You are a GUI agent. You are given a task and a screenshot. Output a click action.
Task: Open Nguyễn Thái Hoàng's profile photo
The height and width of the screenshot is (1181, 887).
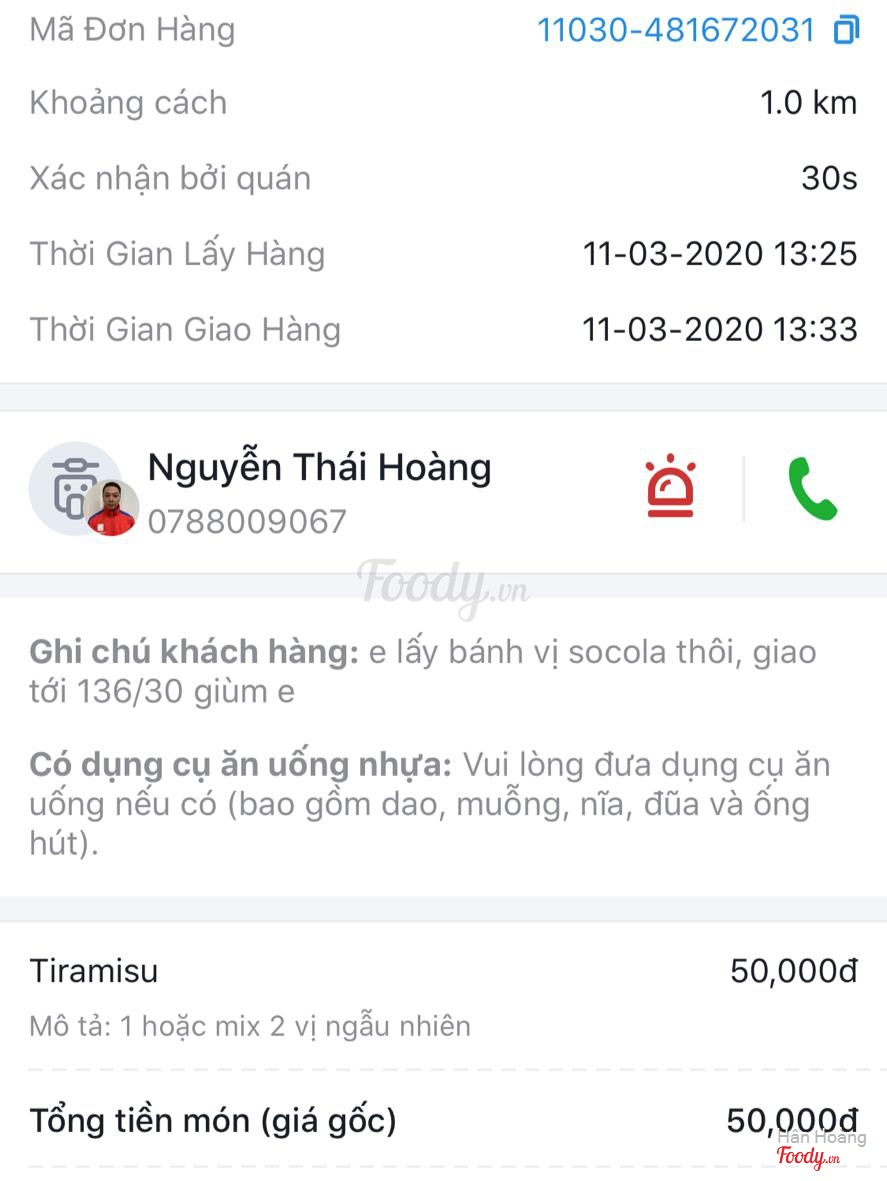pyautogui.click(x=111, y=508)
